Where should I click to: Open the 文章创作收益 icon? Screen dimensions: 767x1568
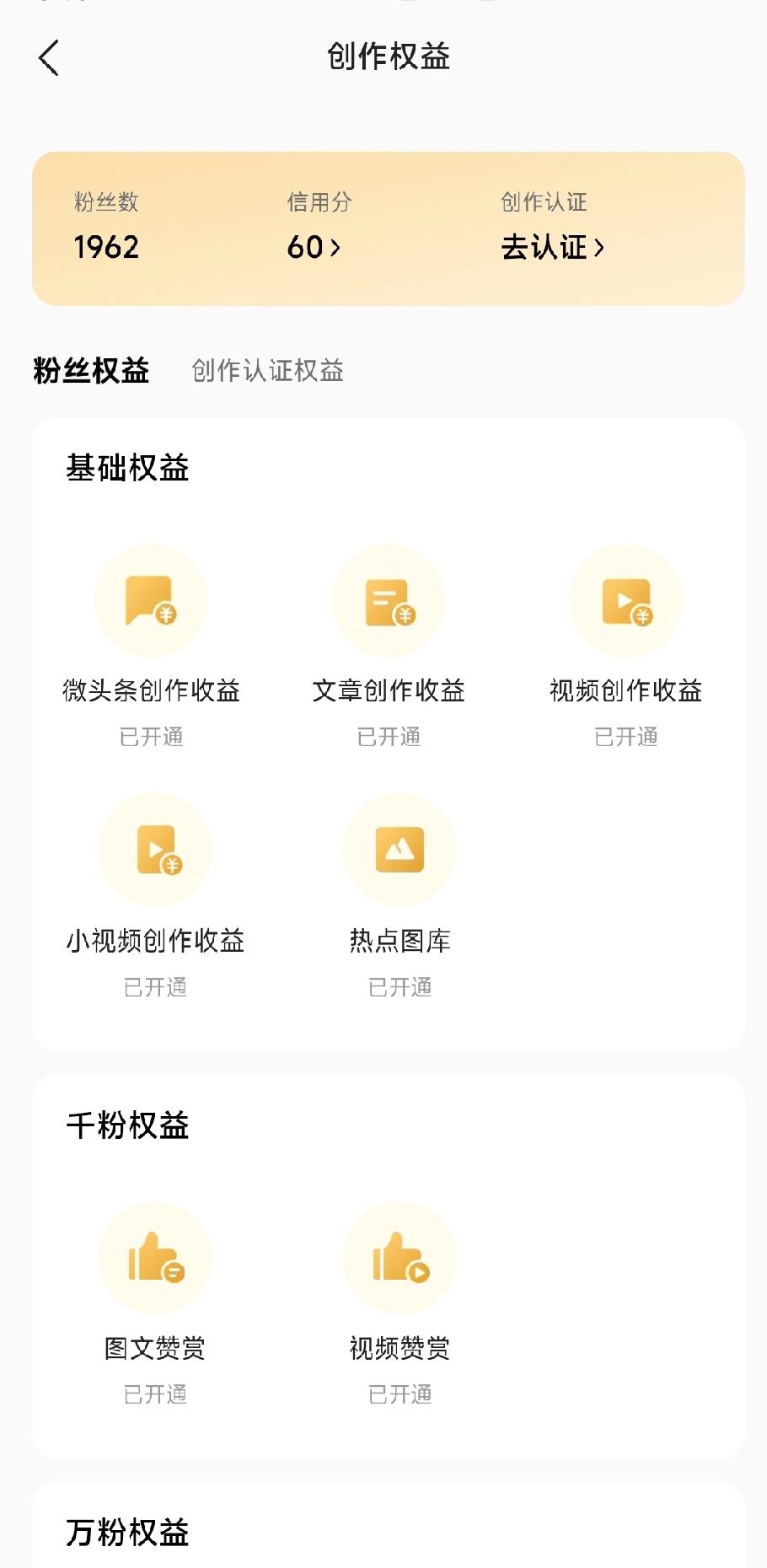389,599
